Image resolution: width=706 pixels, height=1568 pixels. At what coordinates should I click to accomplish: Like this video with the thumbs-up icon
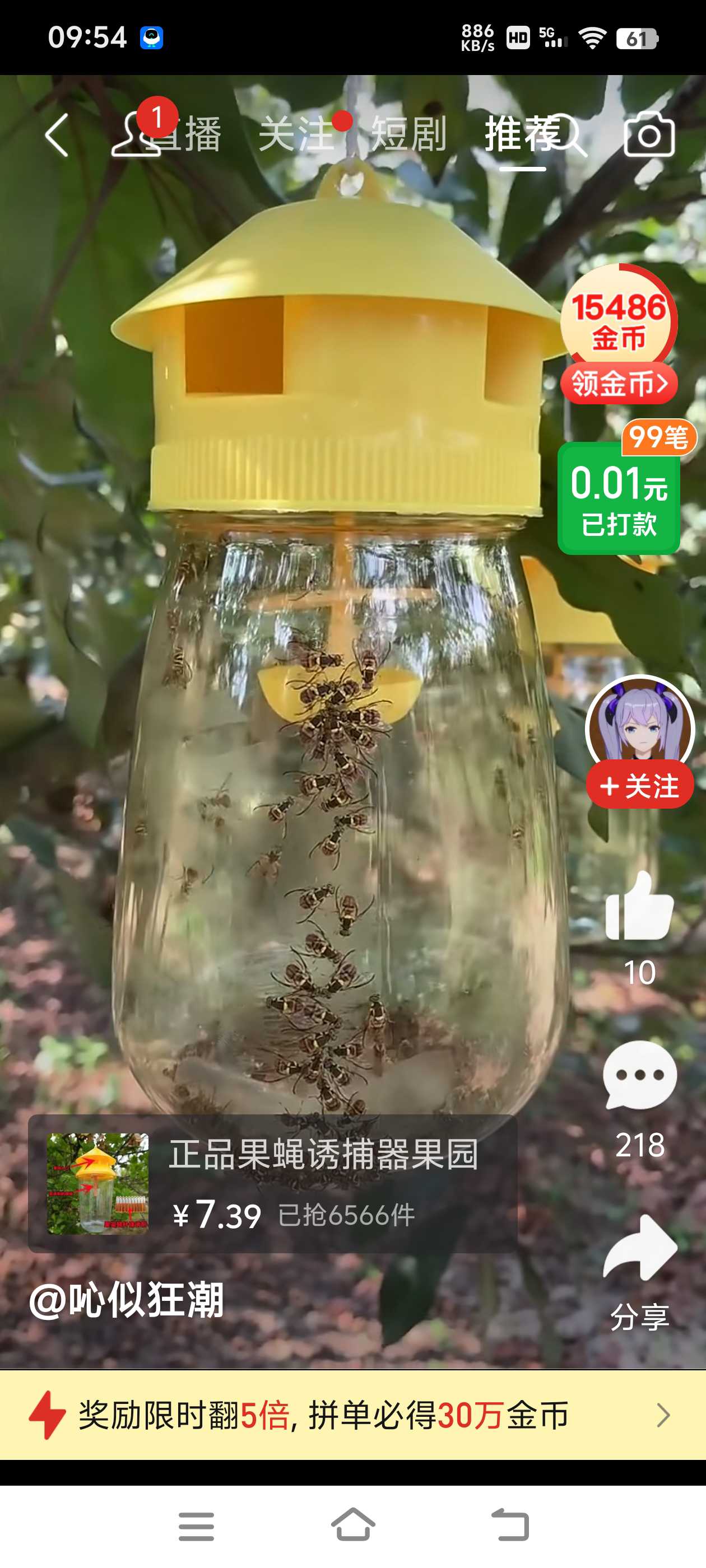(x=639, y=906)
